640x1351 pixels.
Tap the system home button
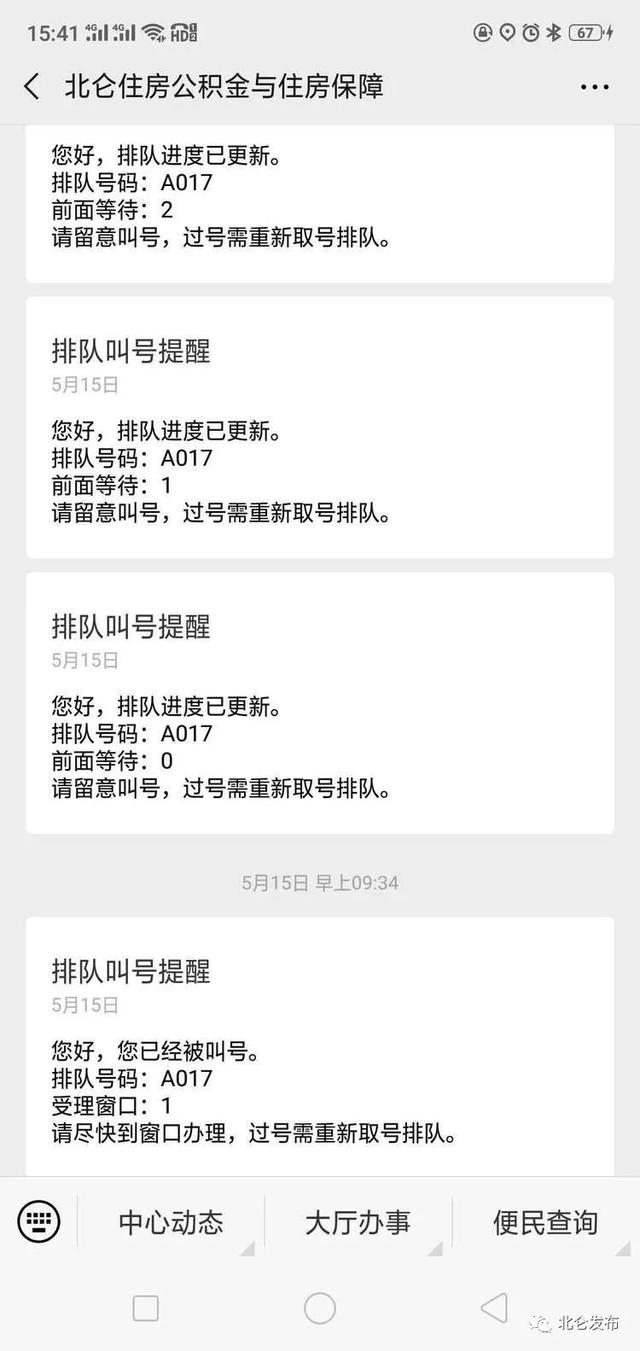(x=320, y=1308)
